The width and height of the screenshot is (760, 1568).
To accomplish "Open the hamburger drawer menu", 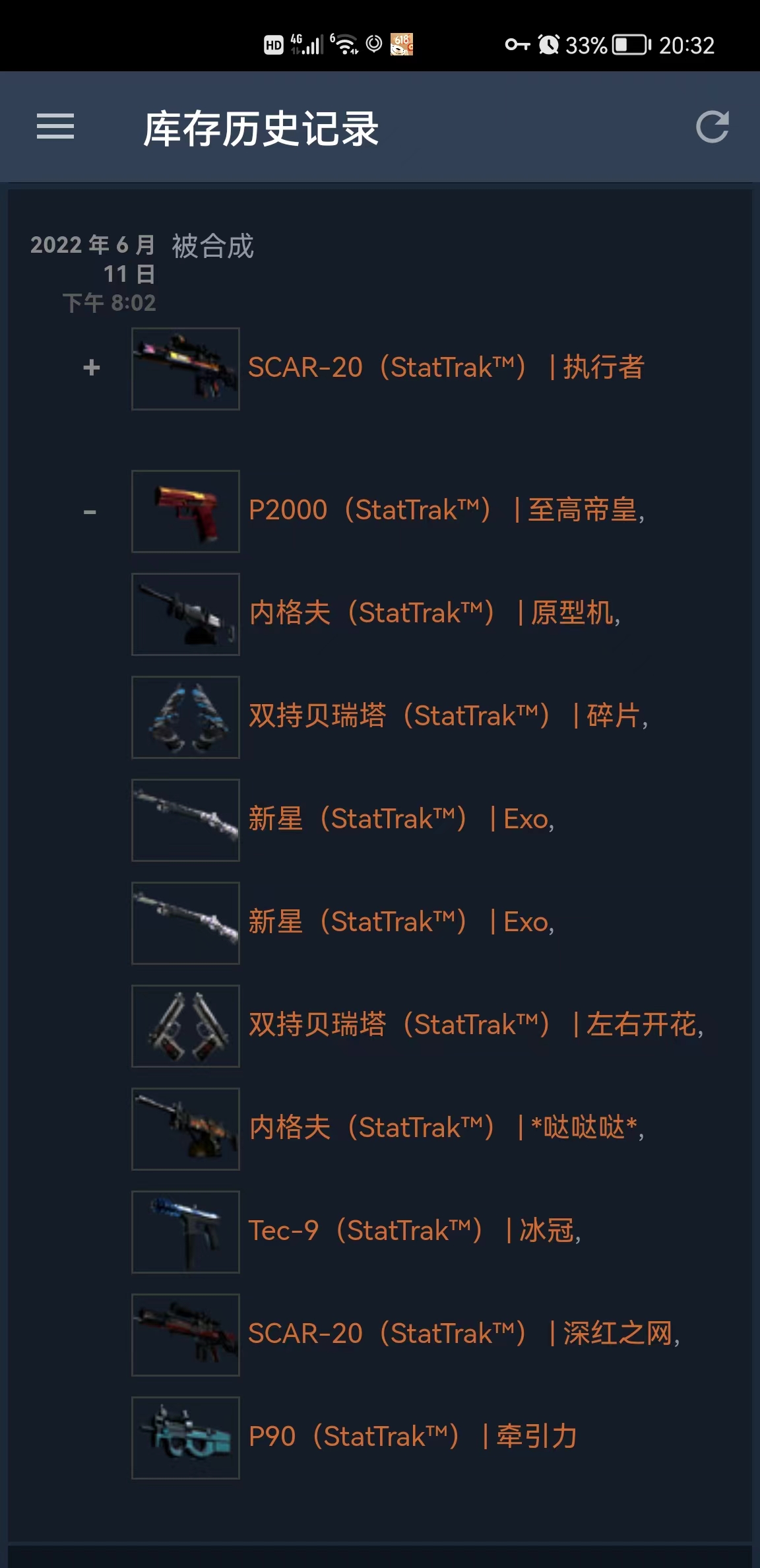I will (x=55, y=127).
